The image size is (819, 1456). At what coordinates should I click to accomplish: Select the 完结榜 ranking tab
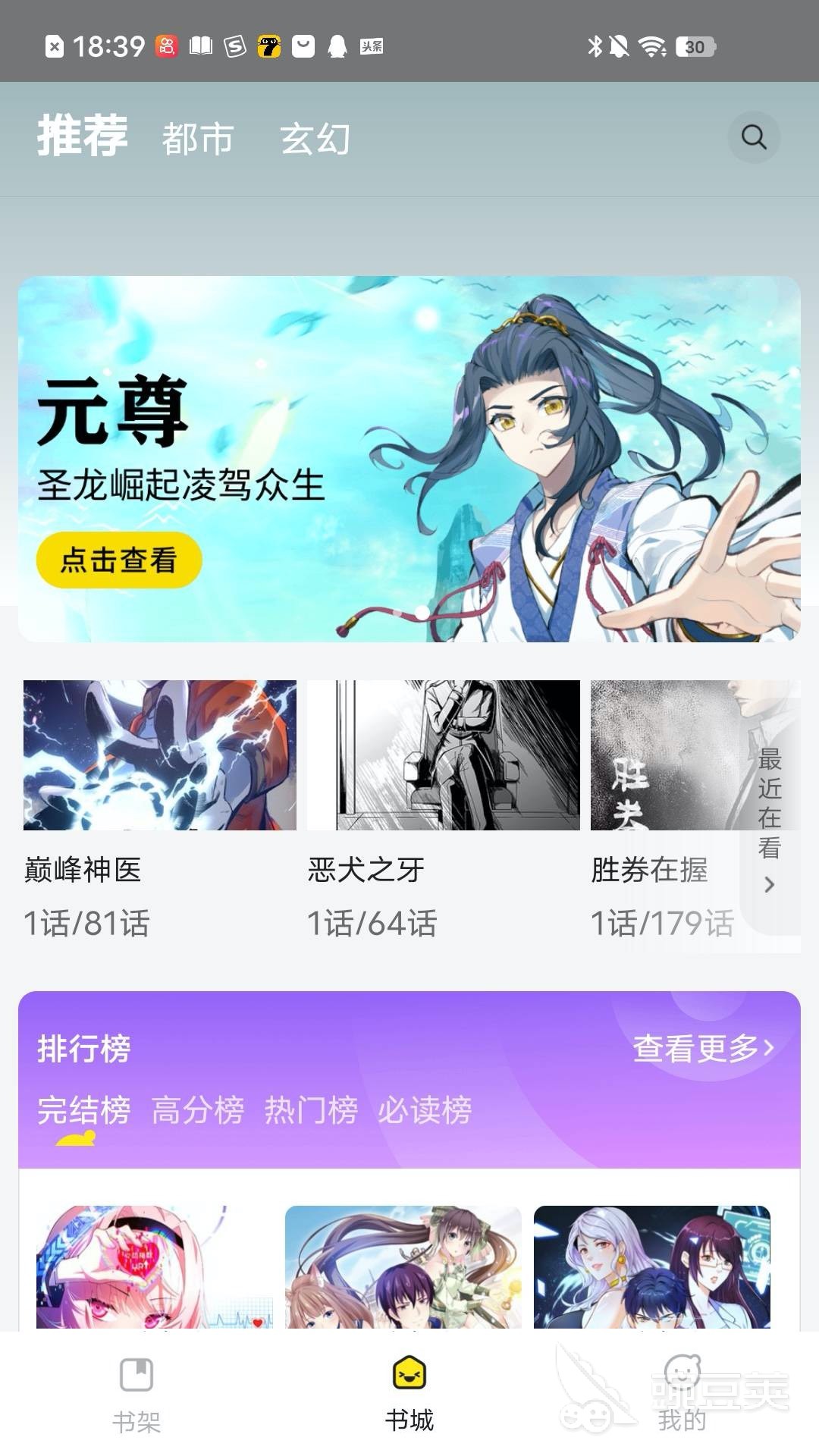click(x=84, y=1110)
